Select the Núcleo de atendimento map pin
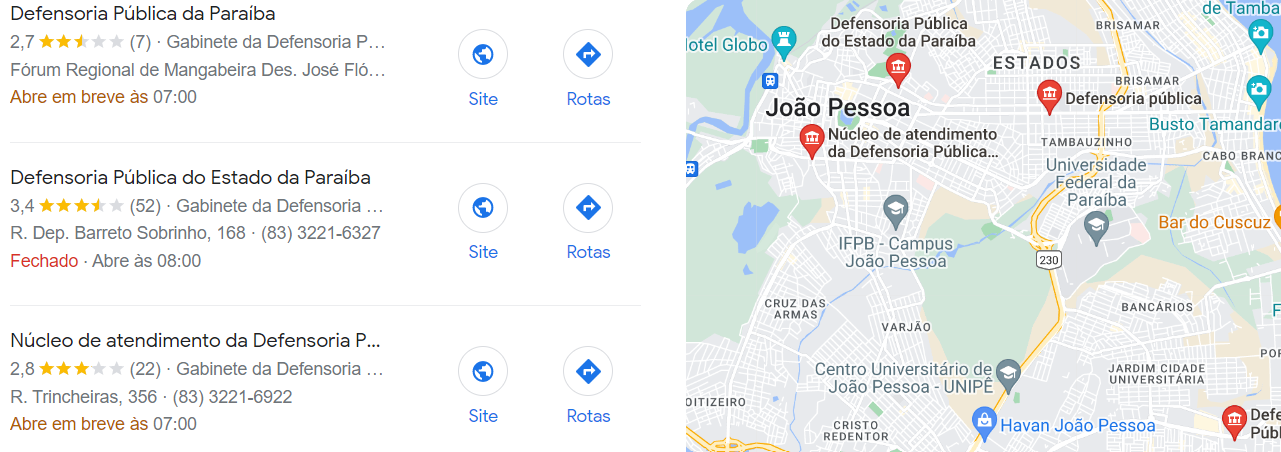Screen dimensions: 1281x452 (x=811, y=139)
